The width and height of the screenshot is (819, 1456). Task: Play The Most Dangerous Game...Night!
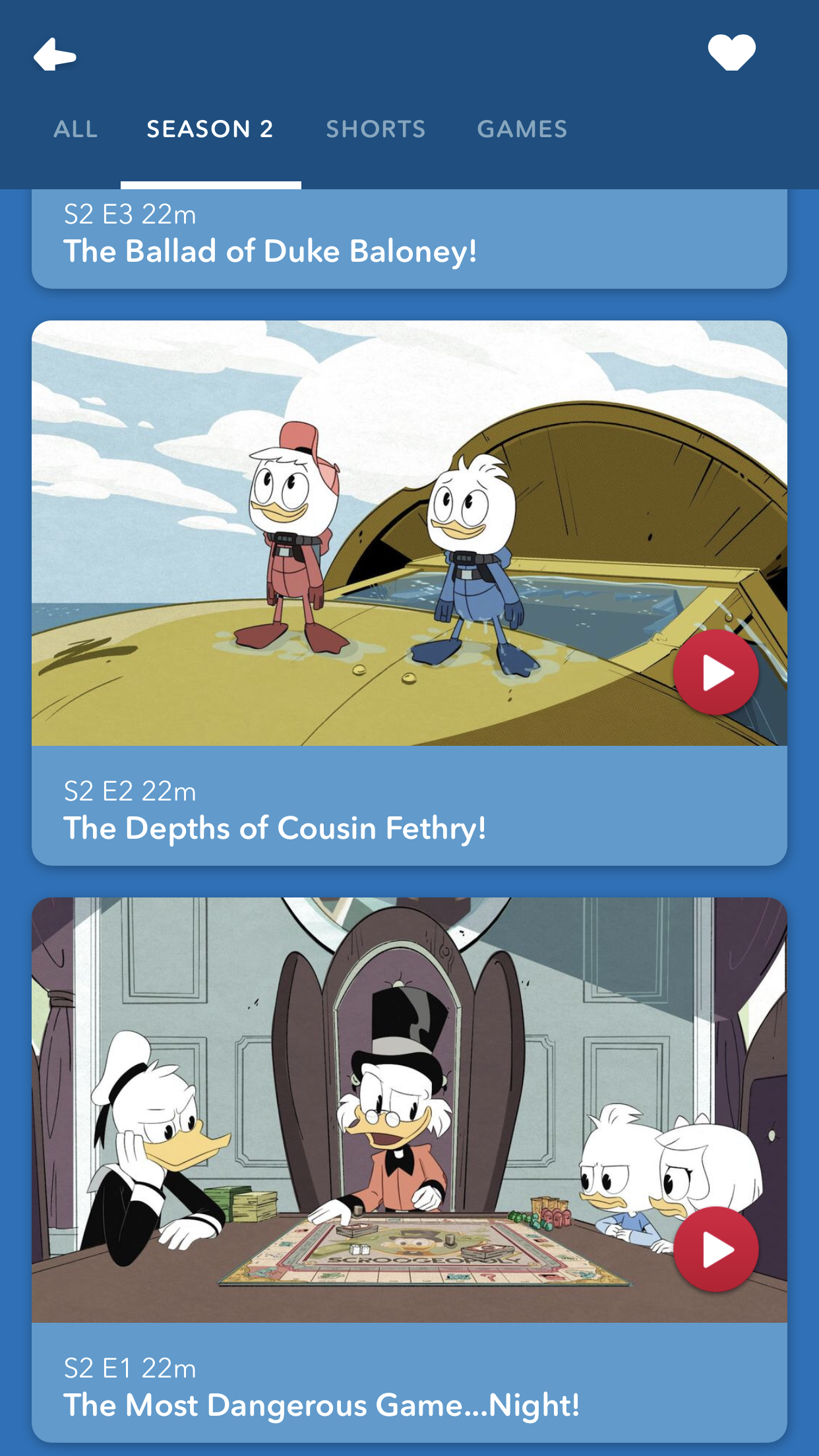click(715, 1250)
